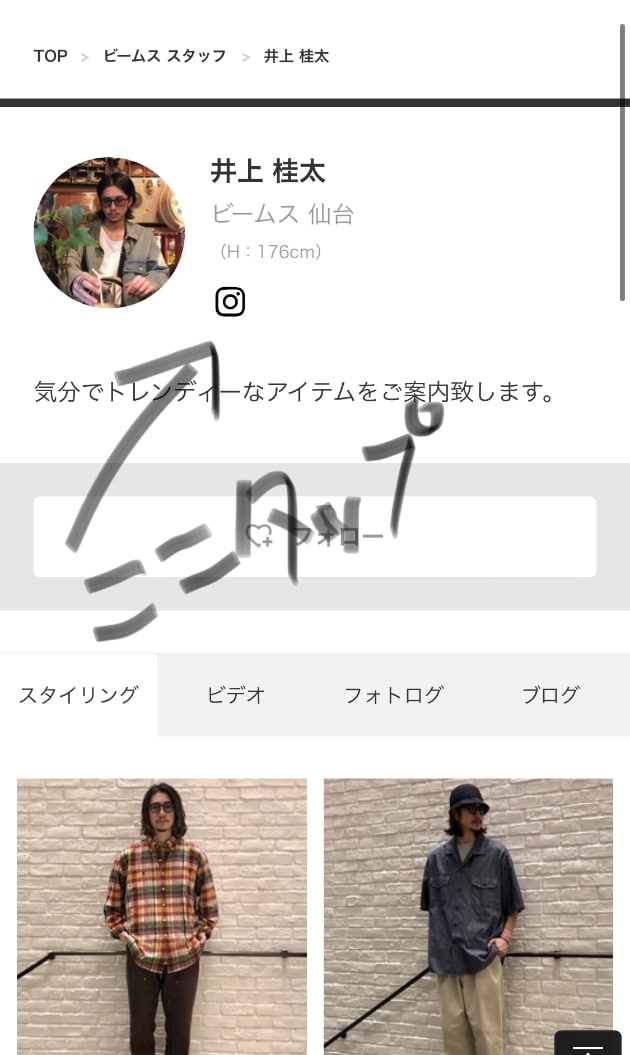
Task: Open the staff member's Instagram profile
Action: point(230,301)
